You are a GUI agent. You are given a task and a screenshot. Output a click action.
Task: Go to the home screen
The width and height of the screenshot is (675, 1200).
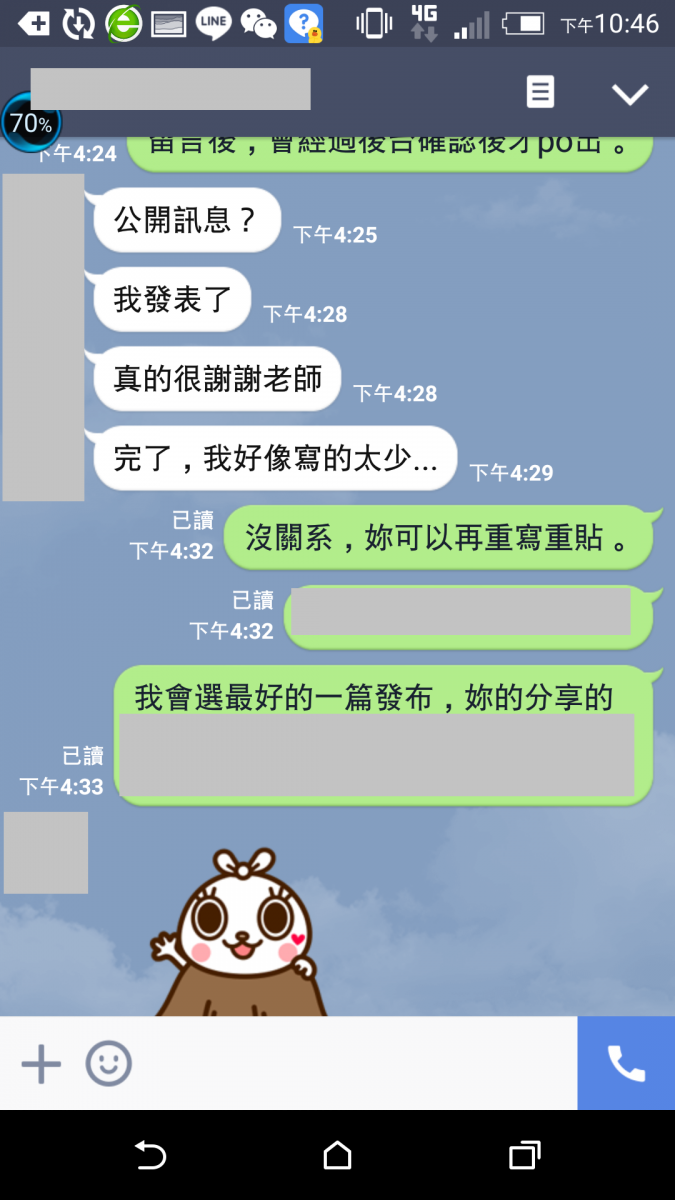[338, 1156]
